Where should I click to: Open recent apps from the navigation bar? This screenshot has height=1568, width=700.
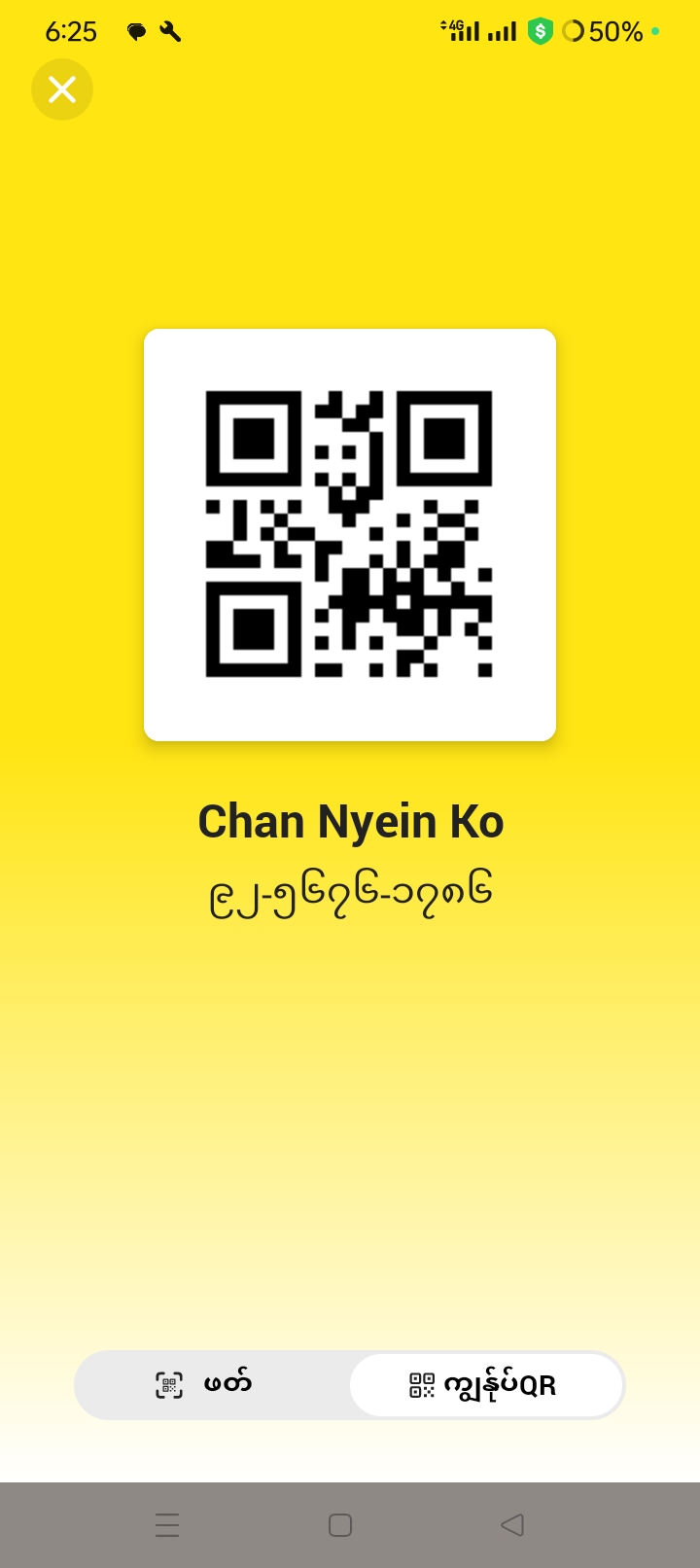[167, 1524]
